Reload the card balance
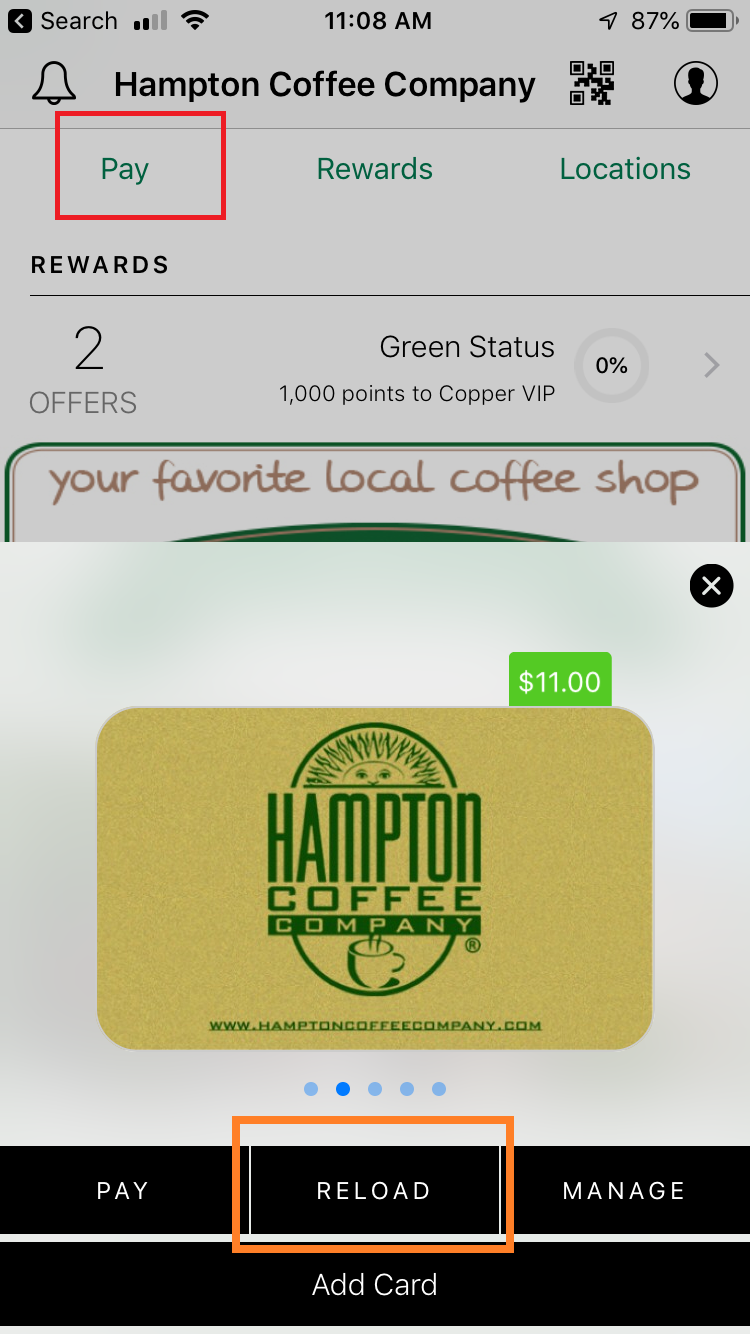This screenshot has height=1334, width=750. (374, 1191)
